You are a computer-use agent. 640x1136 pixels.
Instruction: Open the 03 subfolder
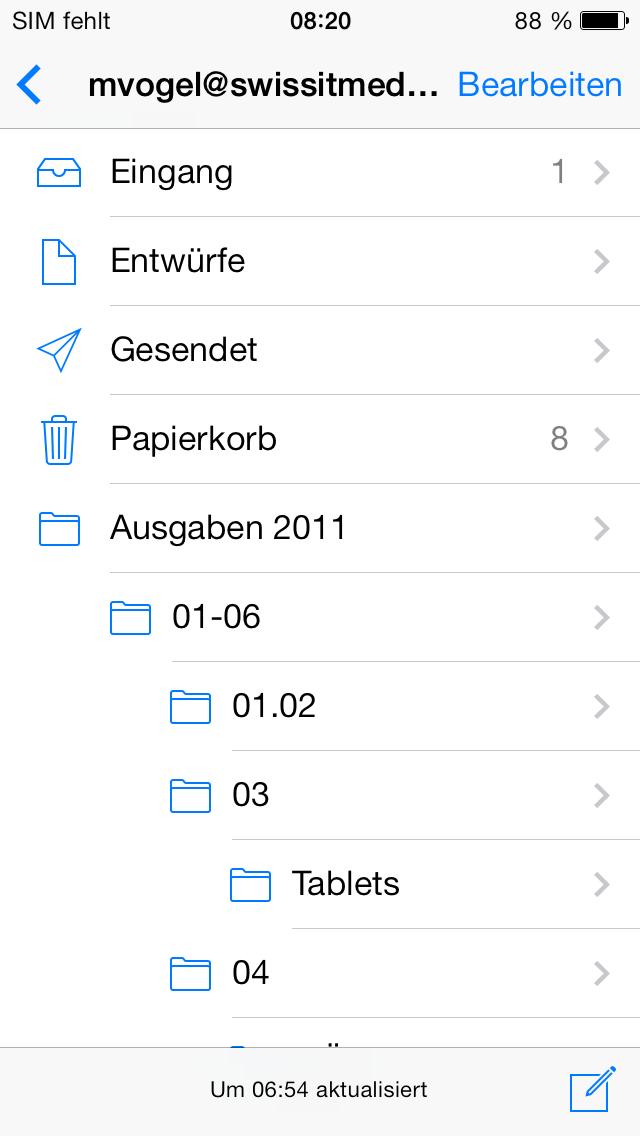tap(320, 796)
